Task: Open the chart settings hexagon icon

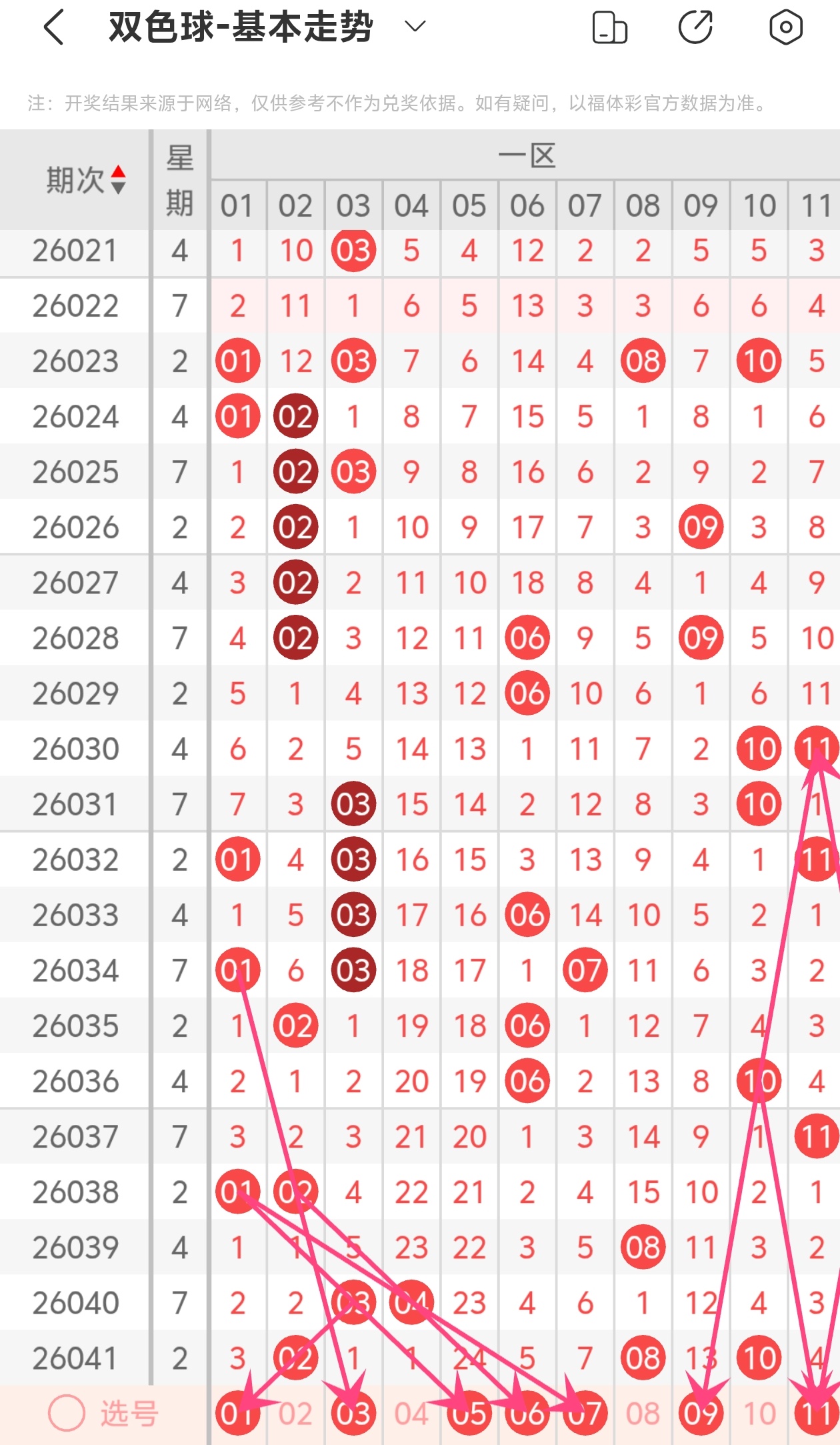Action: tap(785, 27)
